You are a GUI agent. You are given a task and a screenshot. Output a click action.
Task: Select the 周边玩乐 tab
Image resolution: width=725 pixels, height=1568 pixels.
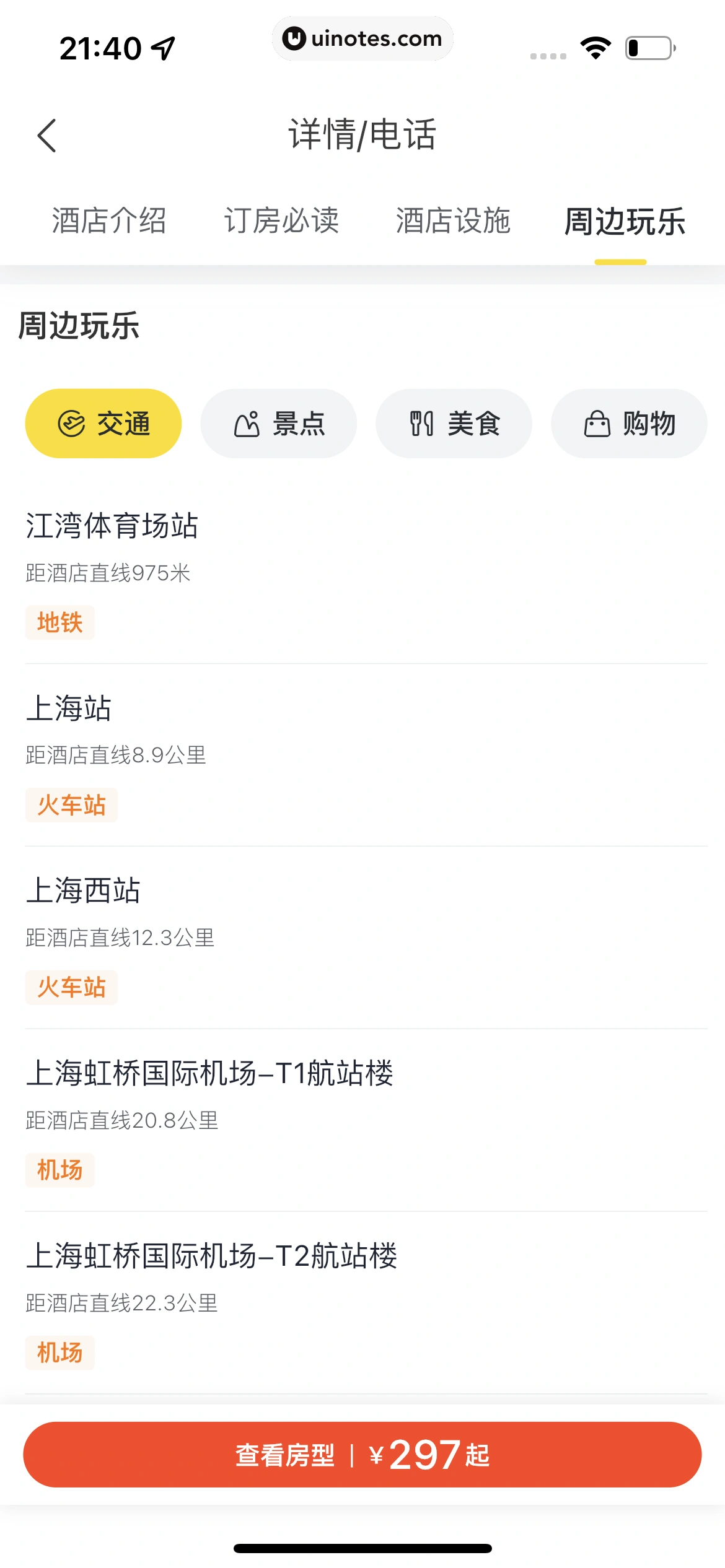pos(624,221)
